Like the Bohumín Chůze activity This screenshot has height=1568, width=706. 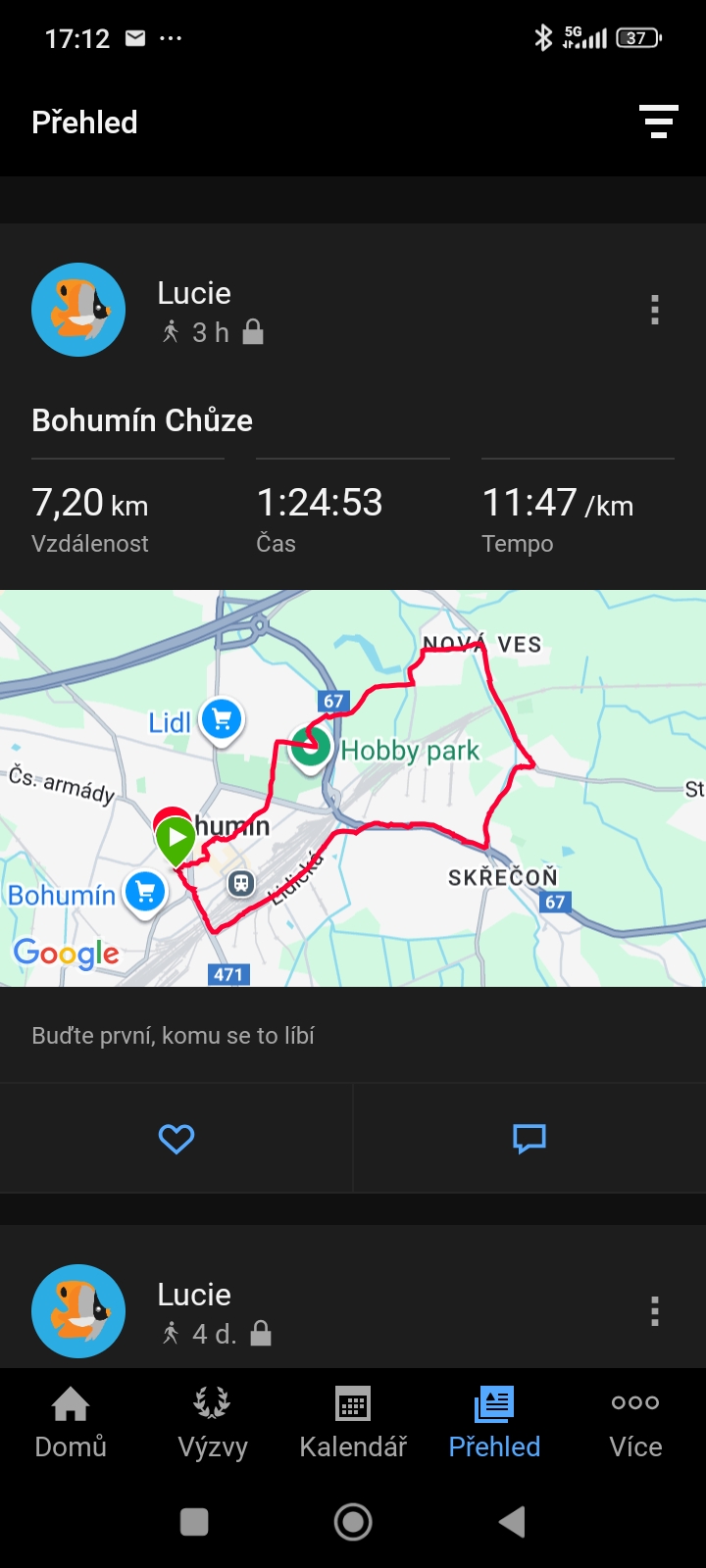[176, 1138]
